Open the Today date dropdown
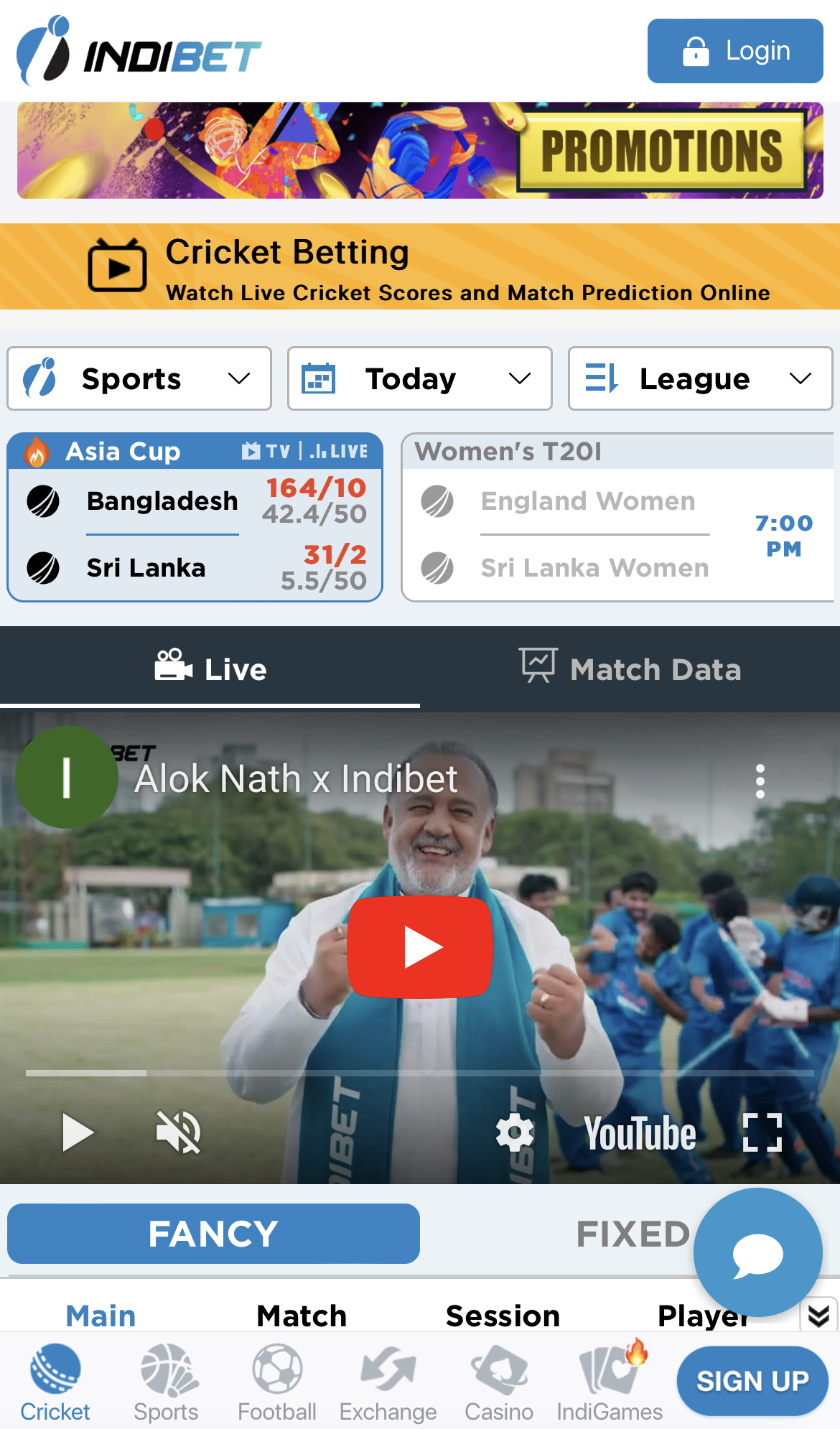840x1429 pixels. [419, 378]
